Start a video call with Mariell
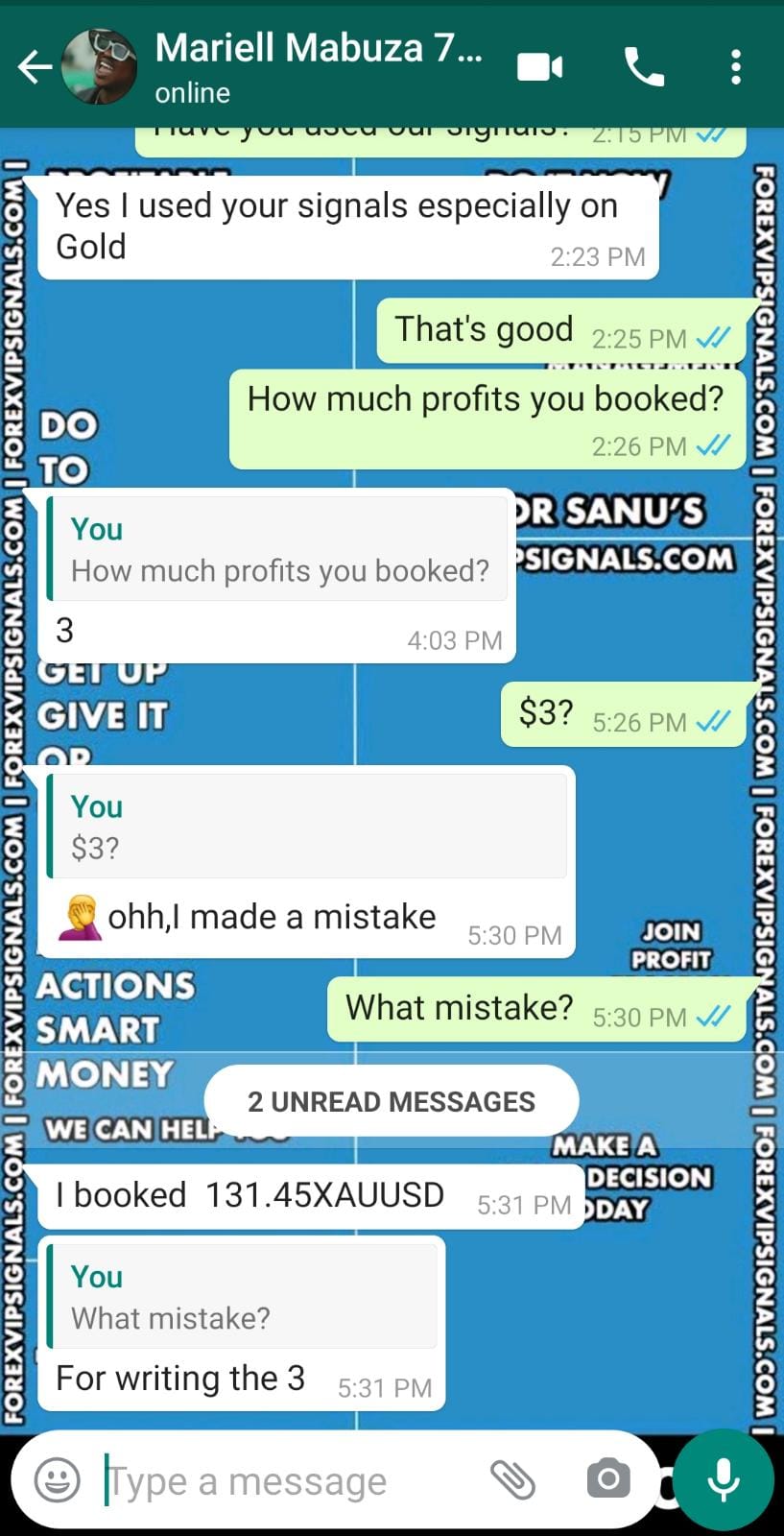Viewport: 784px width, 1536px height. click(540, 67)
